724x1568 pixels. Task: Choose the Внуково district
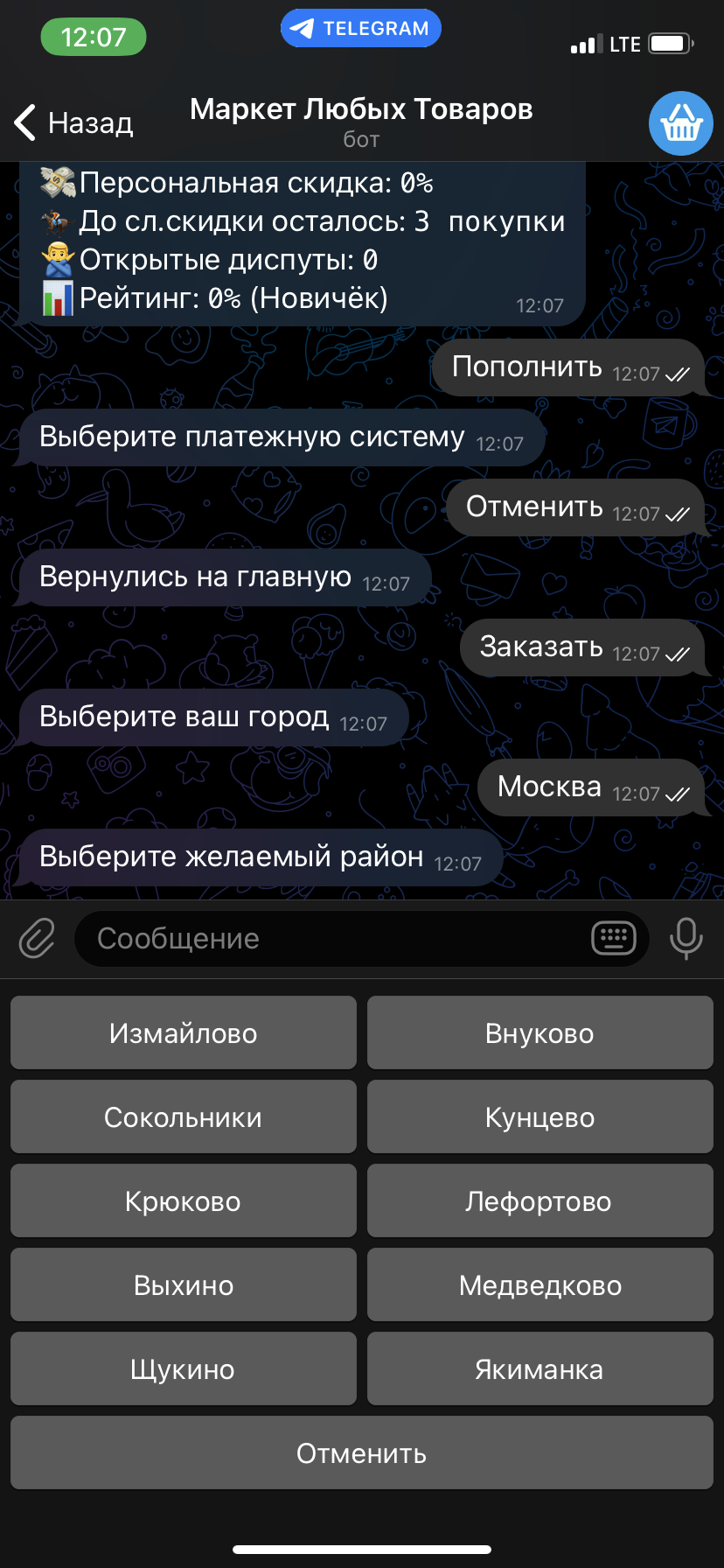[540, 1033]
